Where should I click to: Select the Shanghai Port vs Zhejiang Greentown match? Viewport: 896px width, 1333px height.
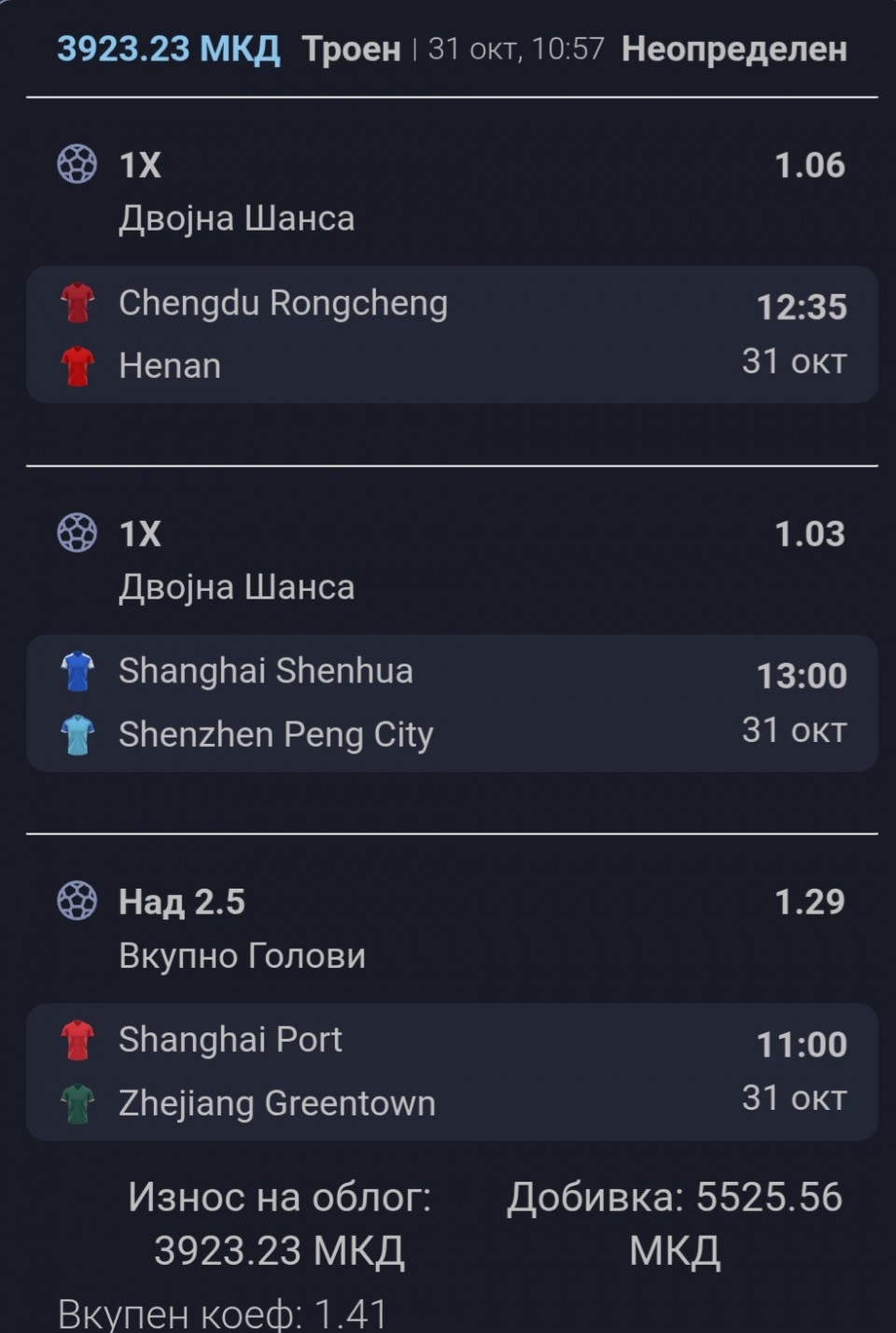pyautogui.click(x=452, y=1072)
